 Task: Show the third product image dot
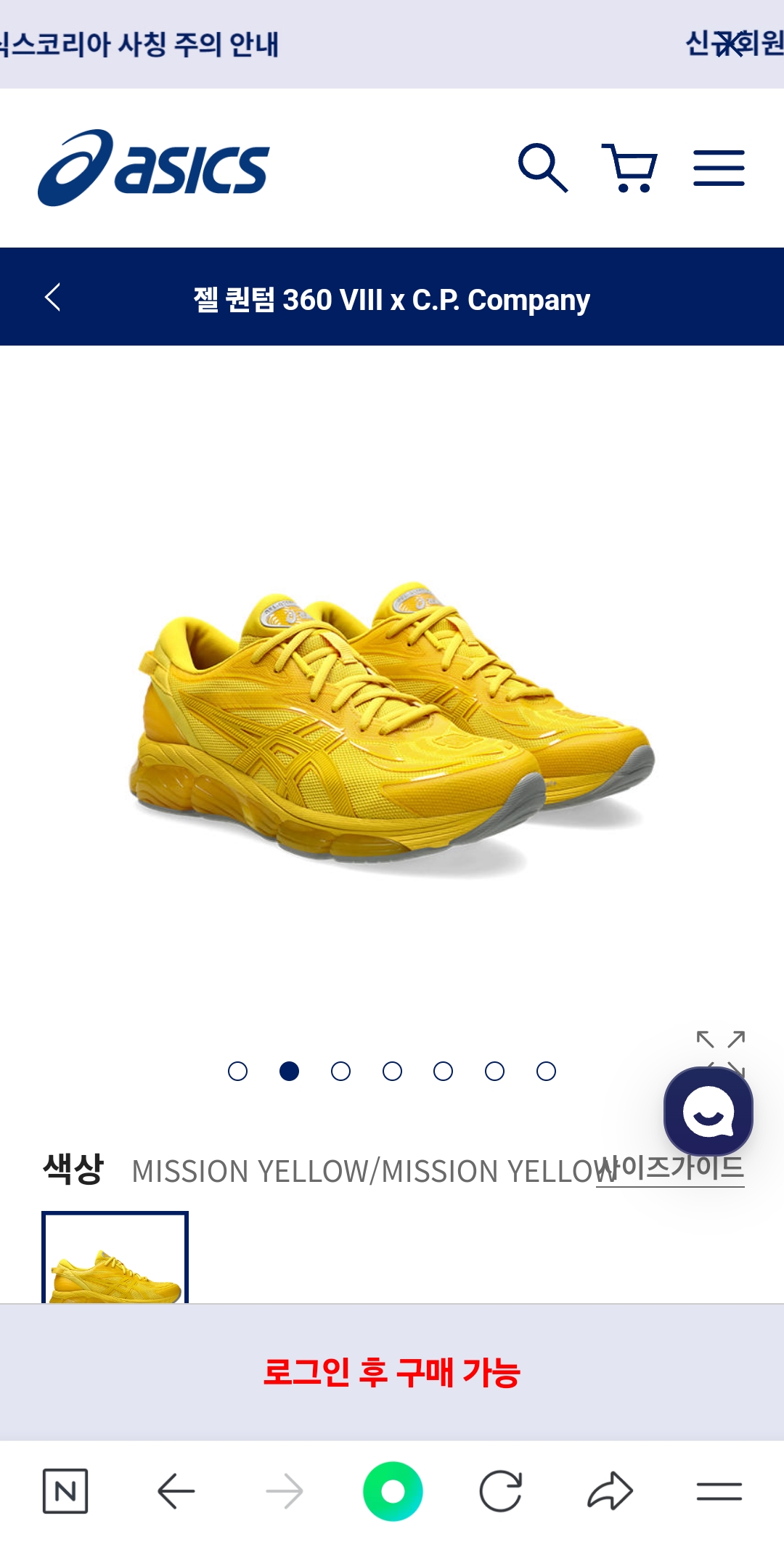coord(340,1072)
